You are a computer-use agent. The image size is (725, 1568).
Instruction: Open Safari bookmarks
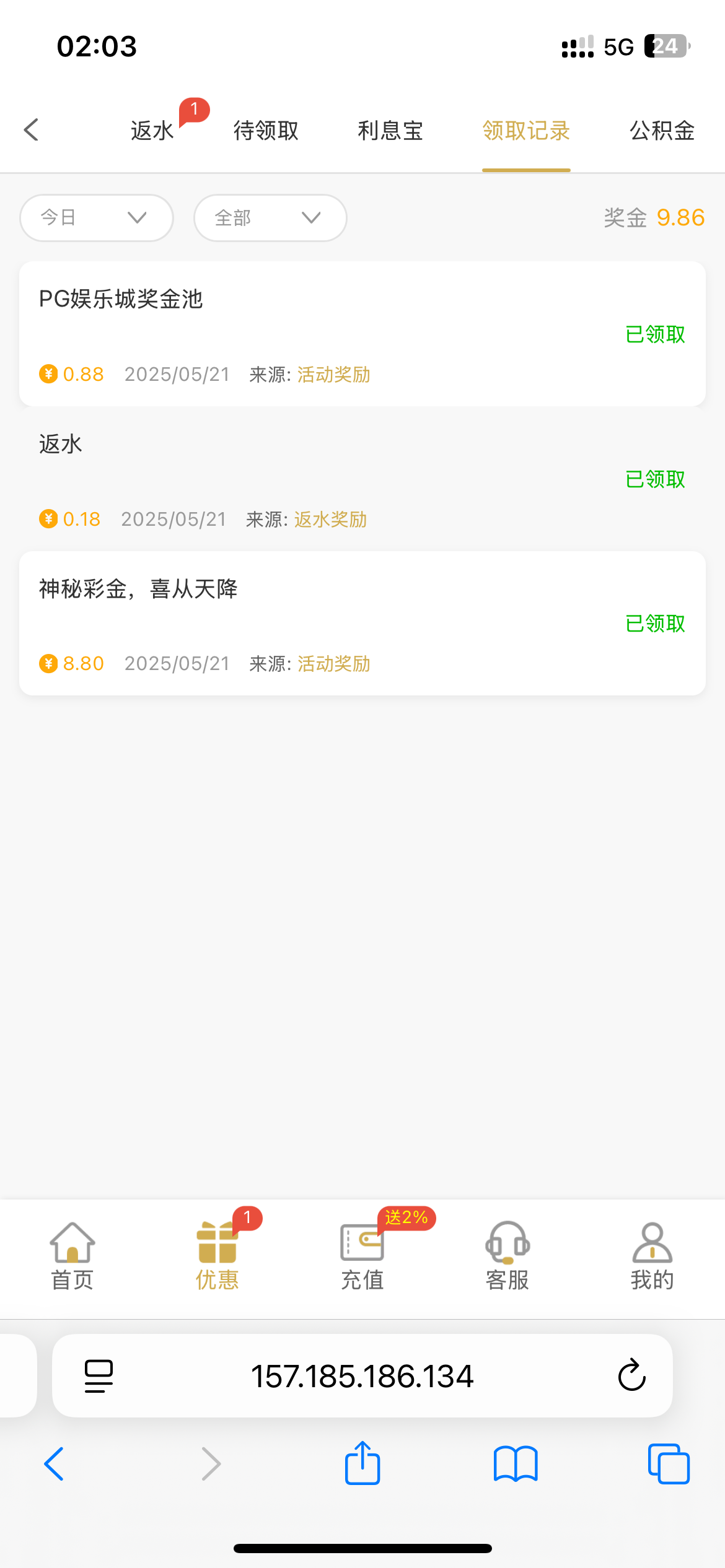pos(516,1464)
